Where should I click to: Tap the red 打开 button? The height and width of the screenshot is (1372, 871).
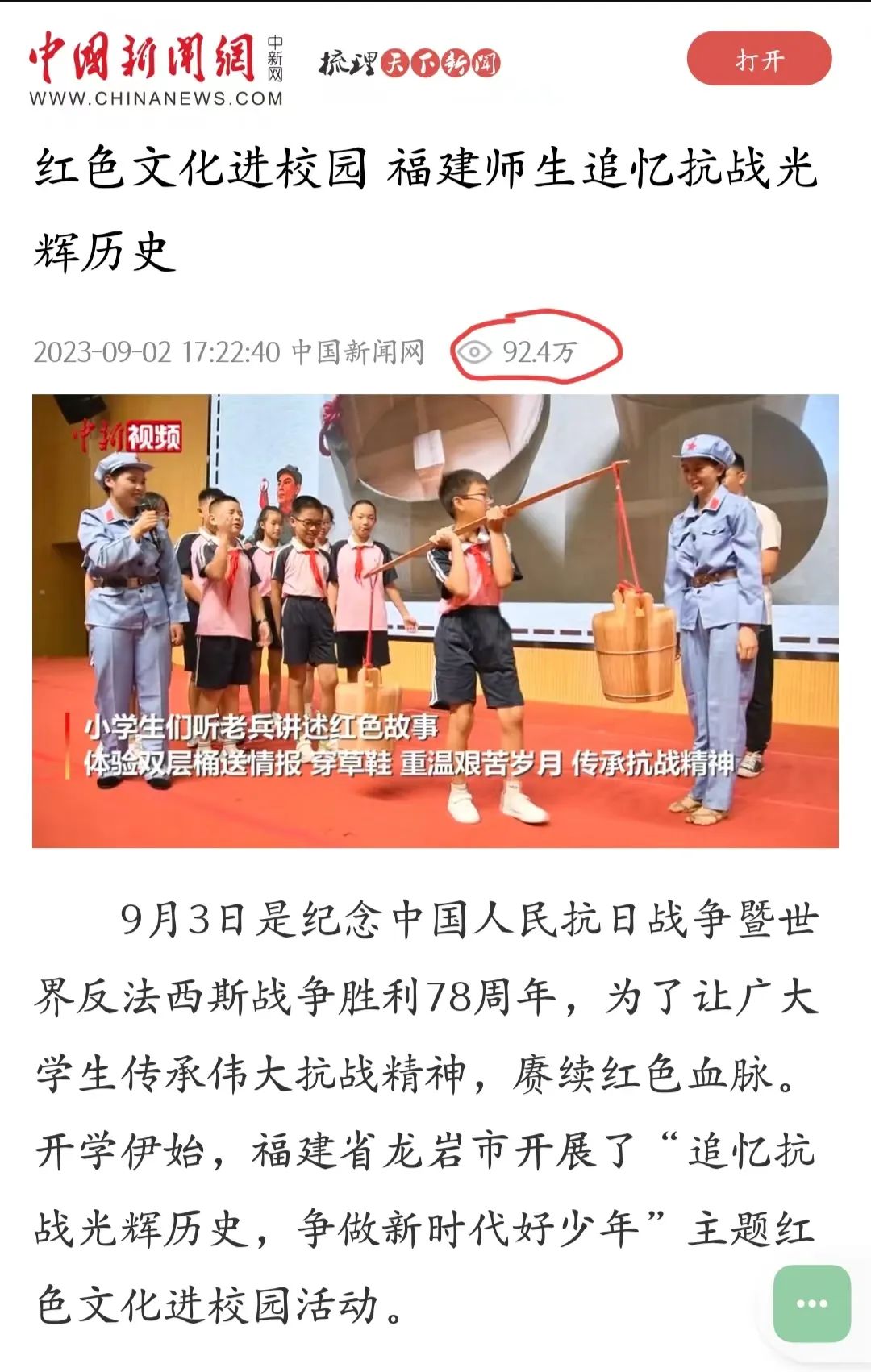[758, 60]
